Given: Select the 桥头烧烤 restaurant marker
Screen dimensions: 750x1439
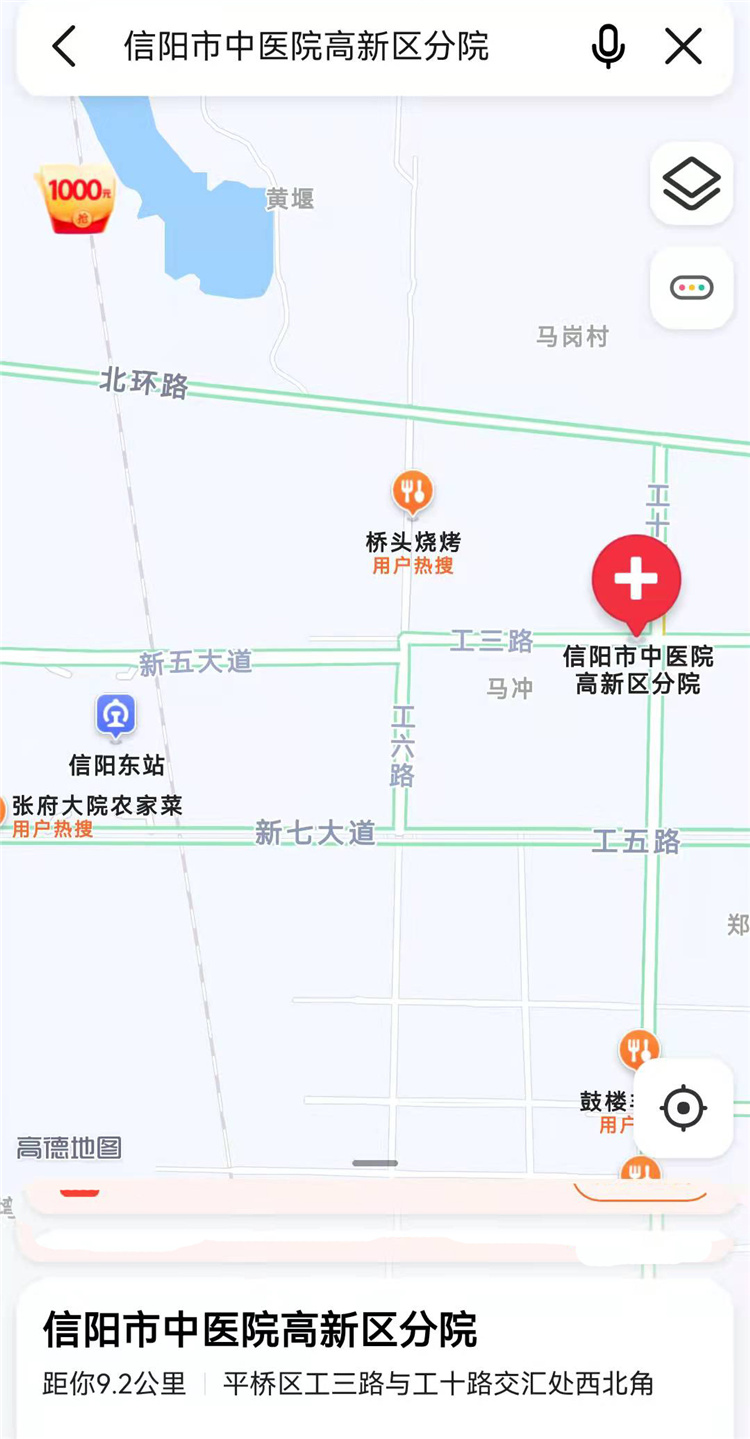Looking at the screenshot, I should (x=411, y=493).
